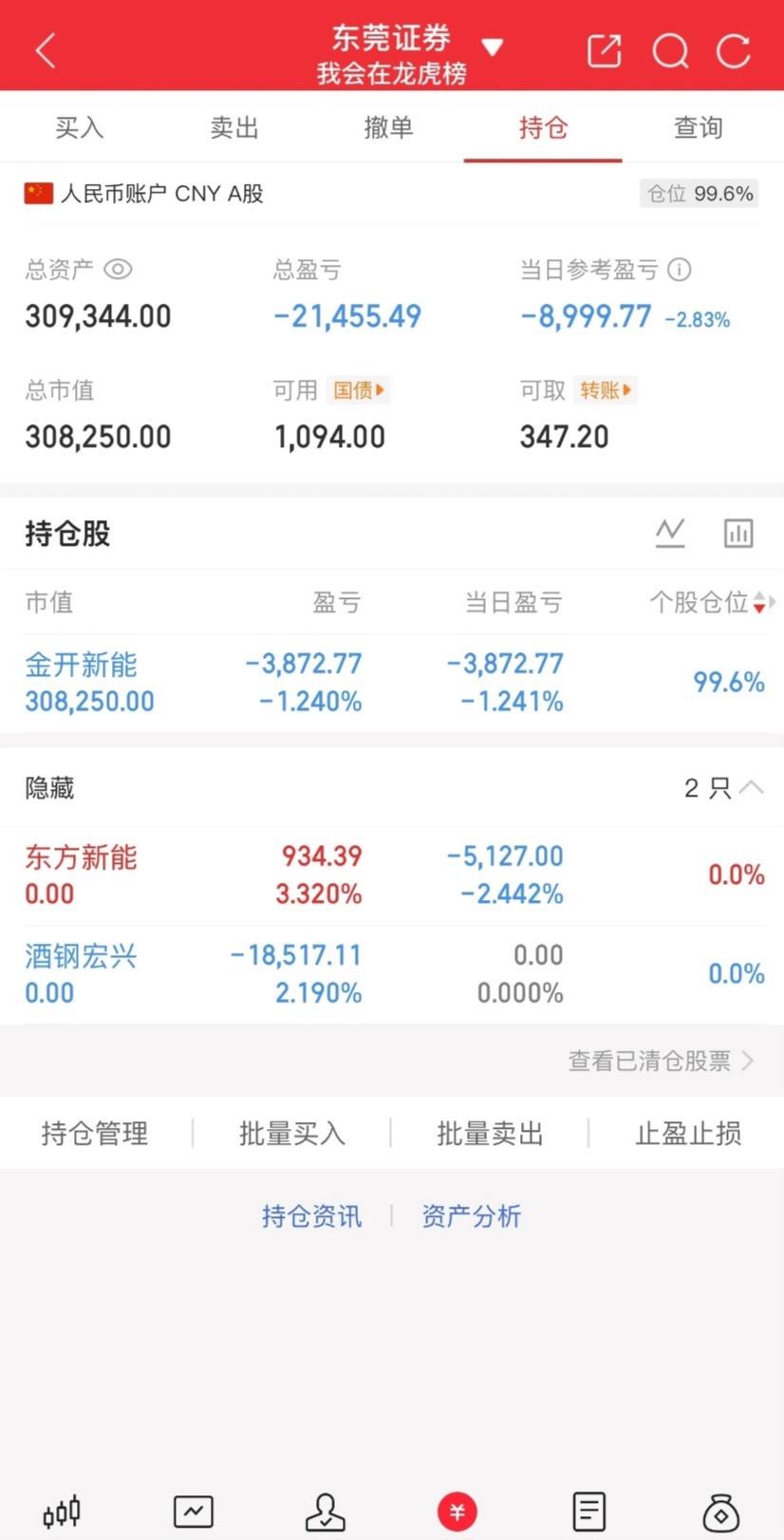784x1540 pixels.
Task: Switch holdings to line chart view
Action: point(670,533)
